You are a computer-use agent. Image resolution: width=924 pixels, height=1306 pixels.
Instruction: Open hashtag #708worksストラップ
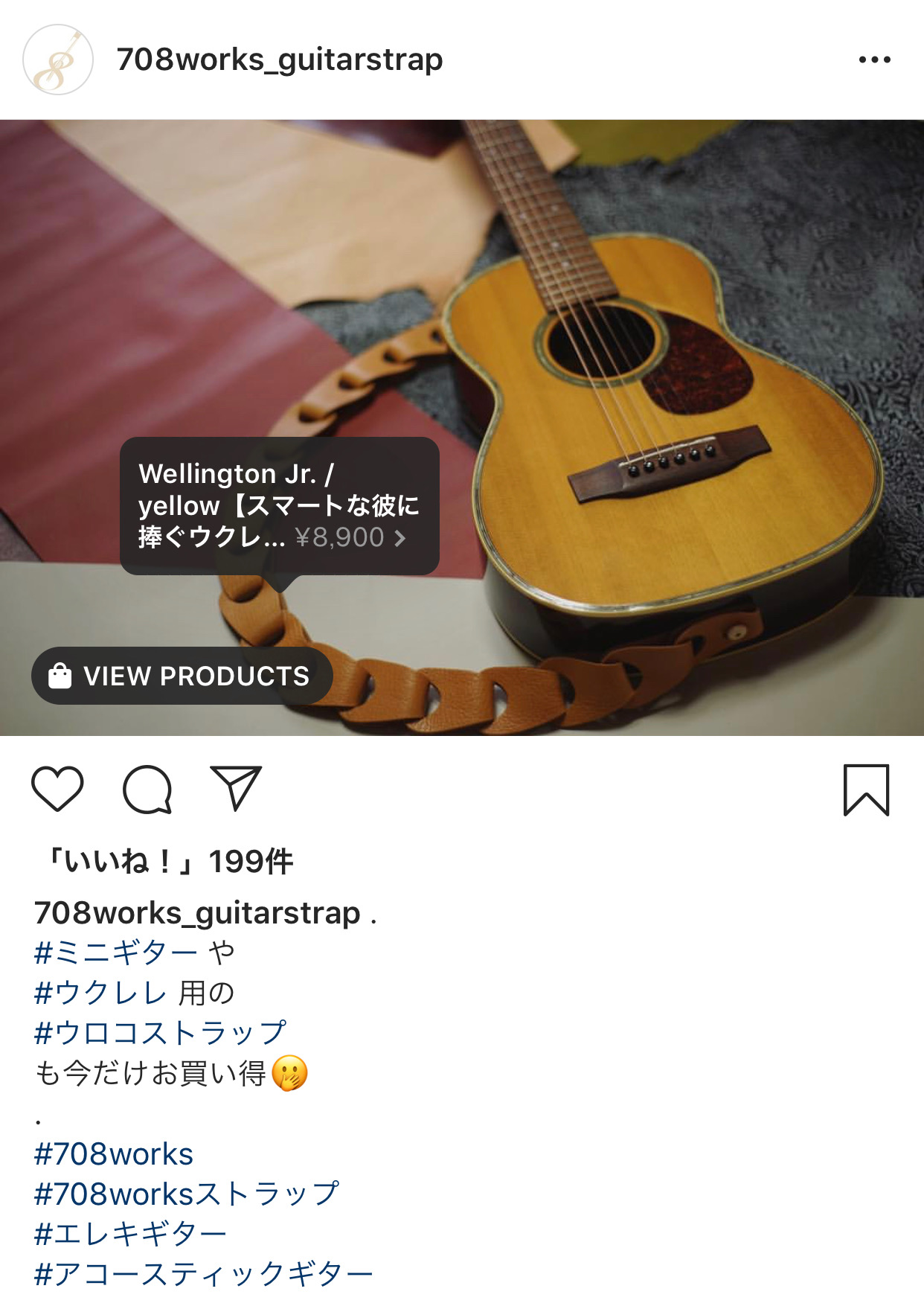[187, 1194]
